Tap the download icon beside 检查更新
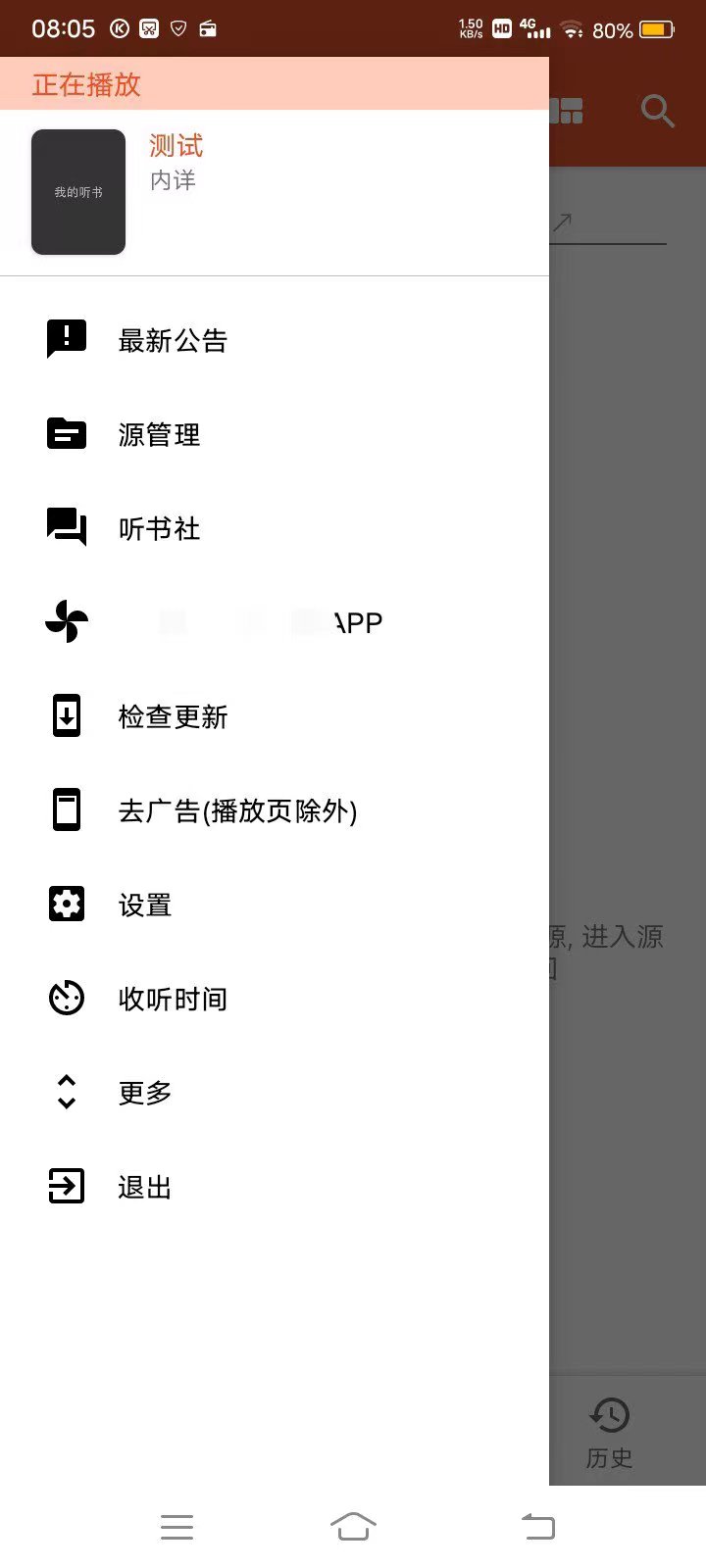 (x=65, y=715)
